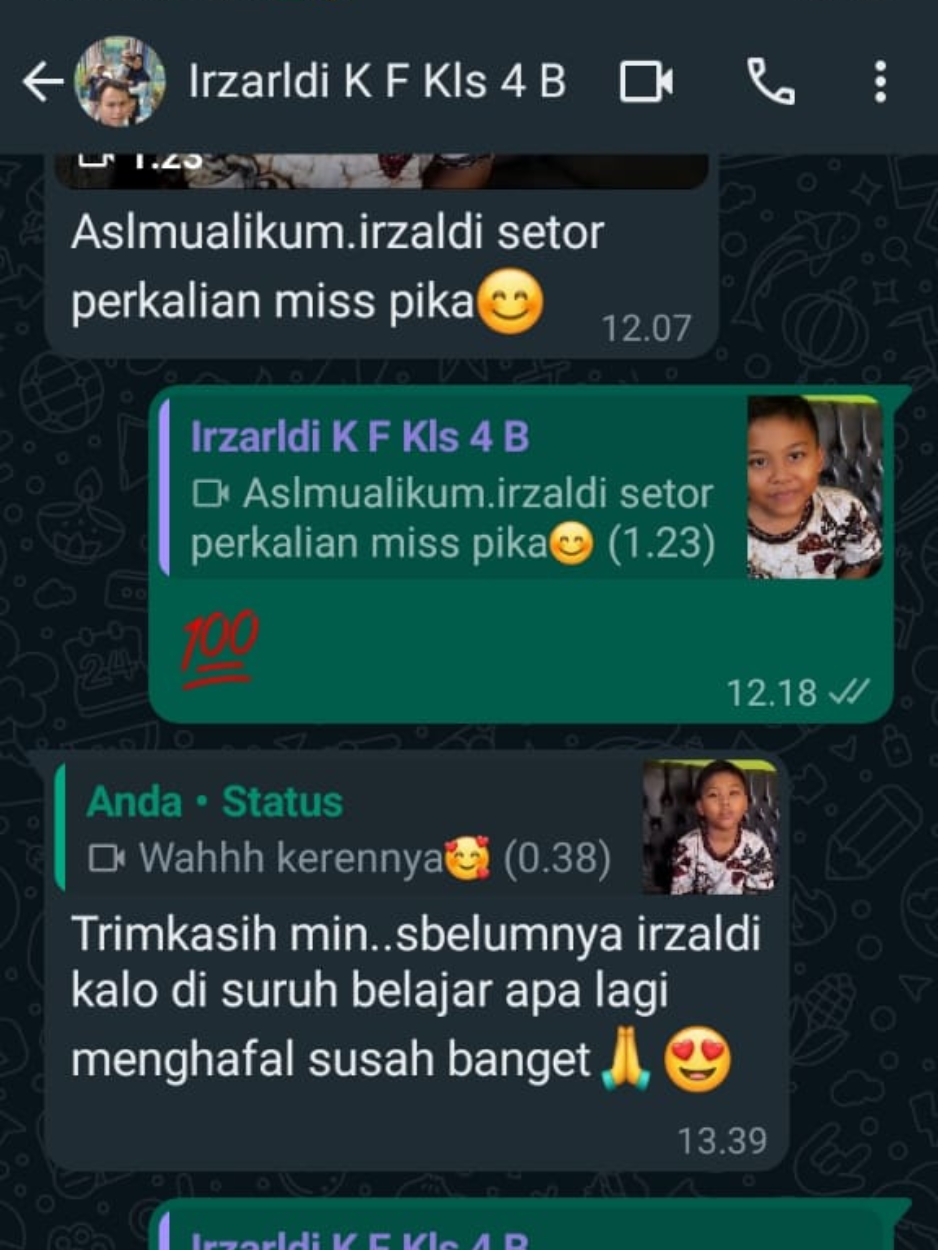This screenshot has height=1250, width=938.
Task: Play the video captioned "Aslmualikum.irzaldi setor" sent at 12.07
Action: click(x=380, y=170)
